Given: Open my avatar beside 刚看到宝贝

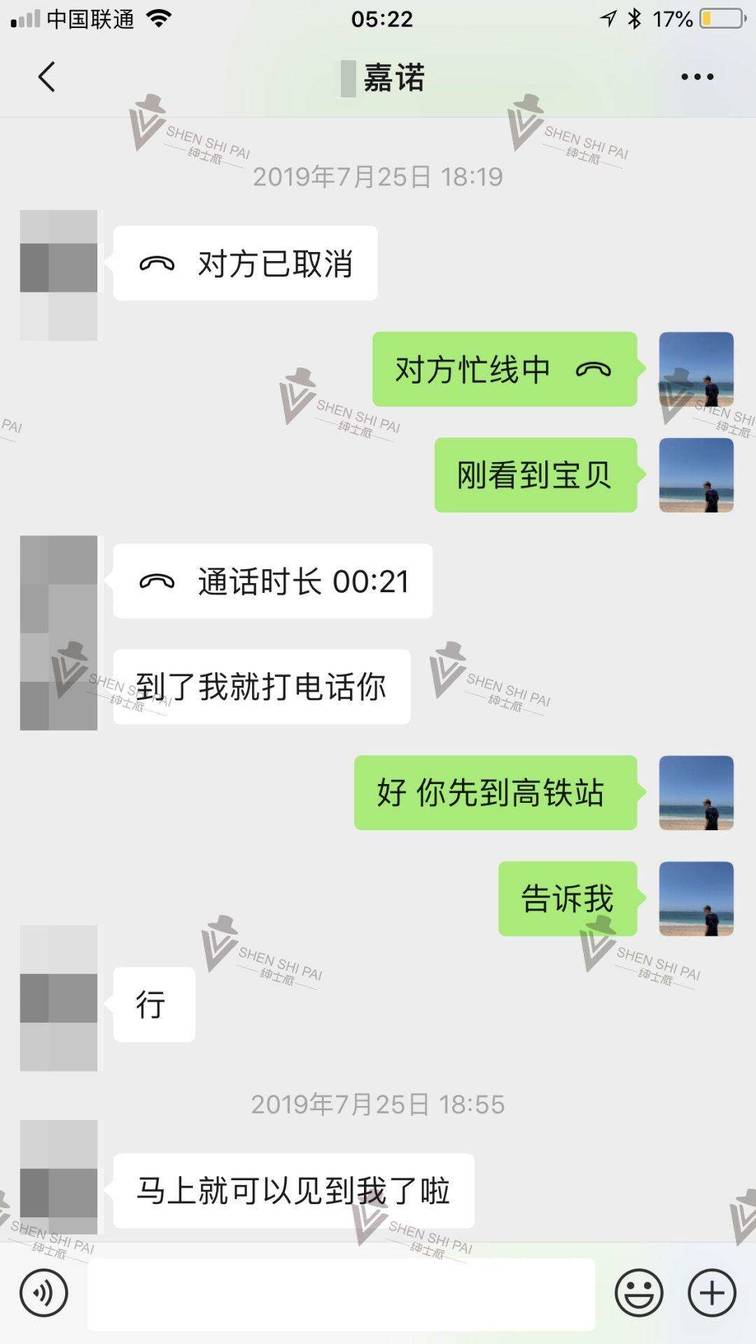Looking at the screenshot, I should [696, 476].
